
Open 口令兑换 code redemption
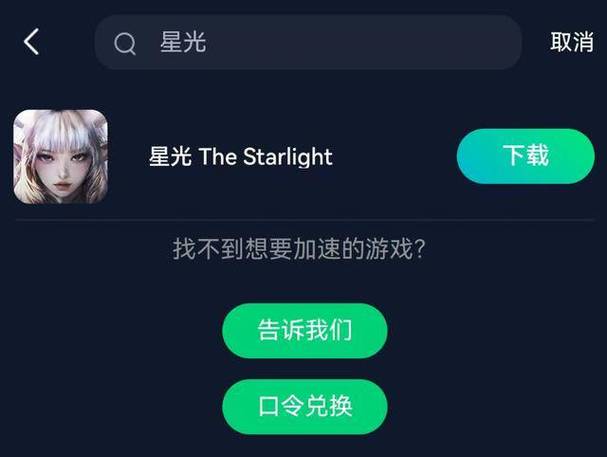pos(304,407)
